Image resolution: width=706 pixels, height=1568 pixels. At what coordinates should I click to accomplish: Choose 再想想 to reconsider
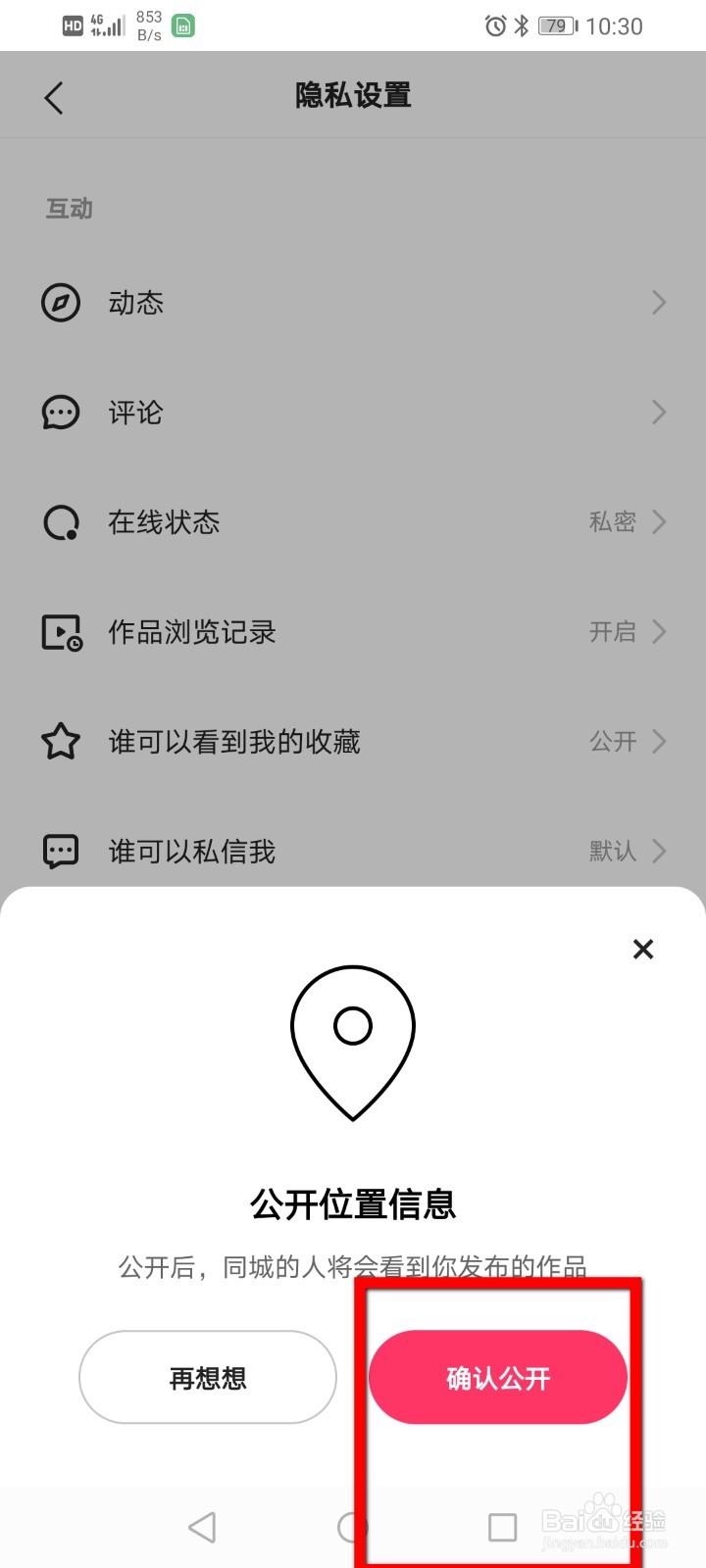click(208, 1377)
